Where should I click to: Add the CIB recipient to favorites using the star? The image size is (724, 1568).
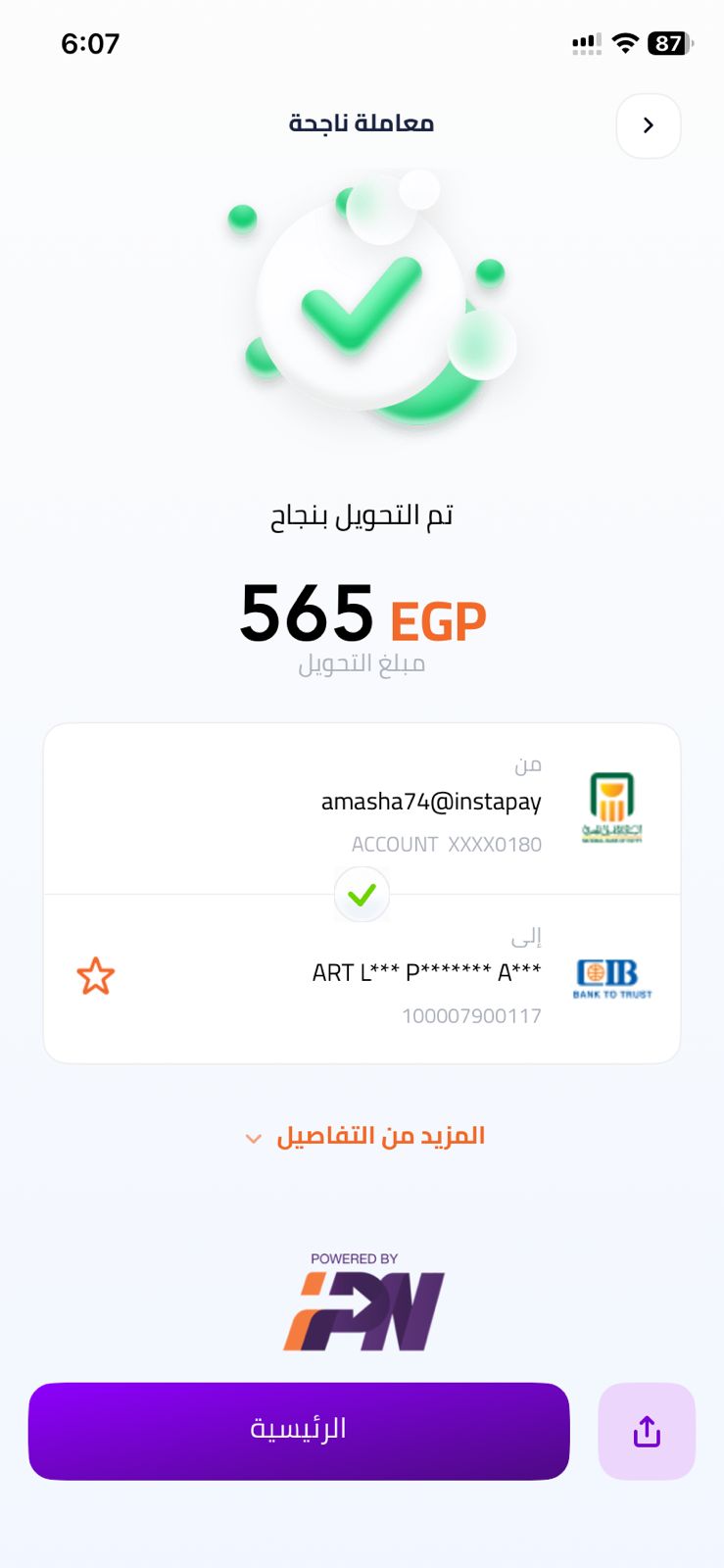tap(96, 976)
